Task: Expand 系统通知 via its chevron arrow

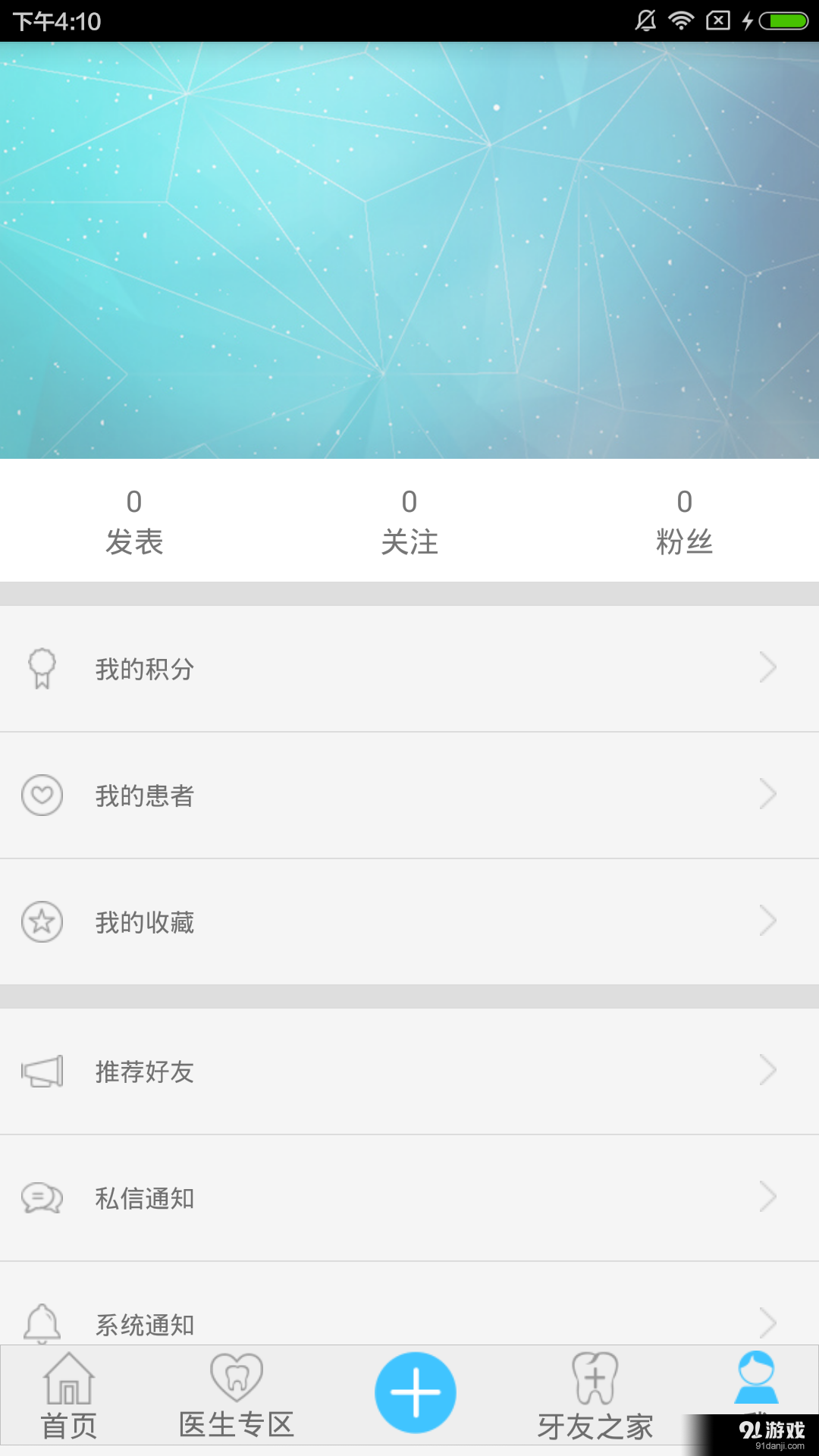Action: pos(769,1324)
